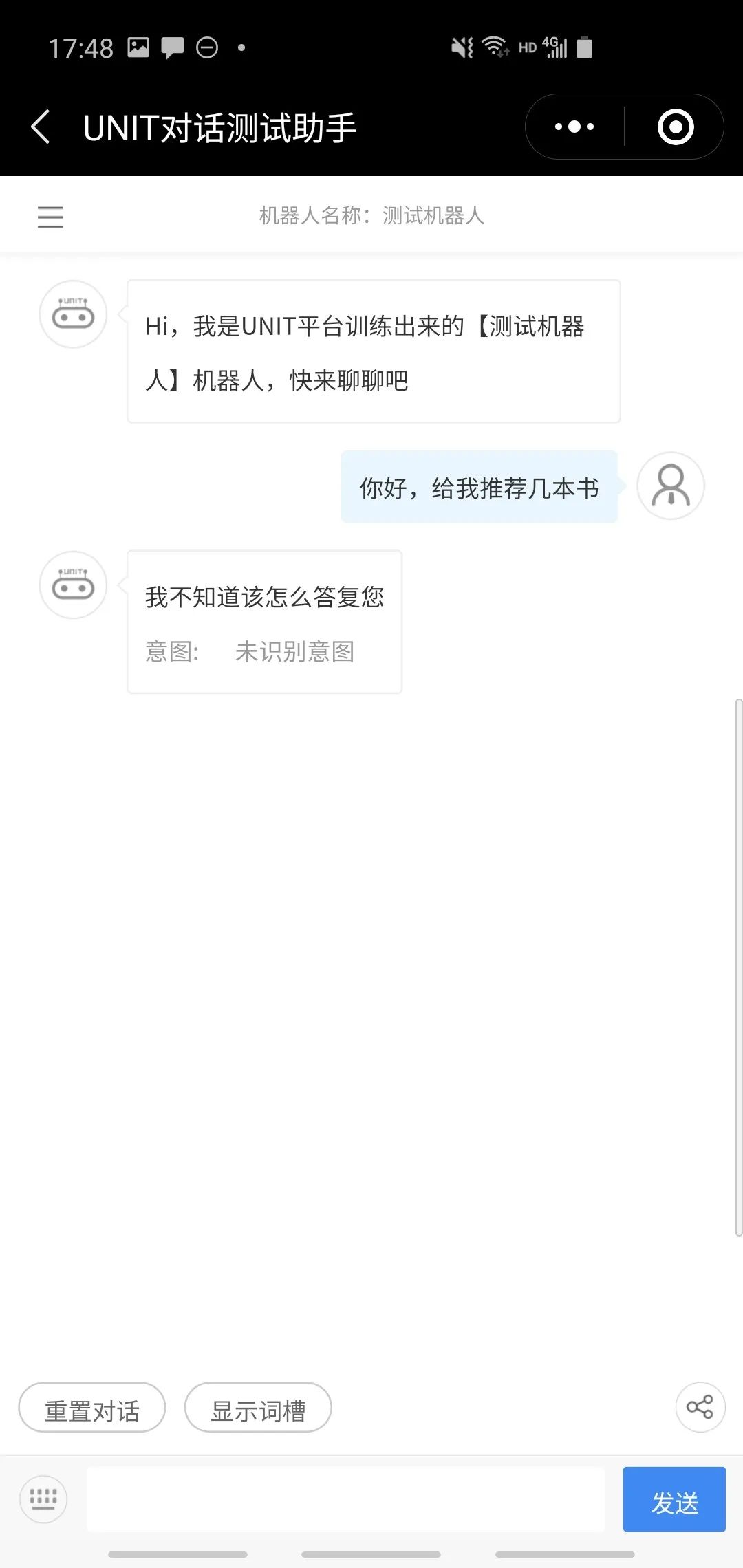Share this conversation

(x=700, y=1407)
